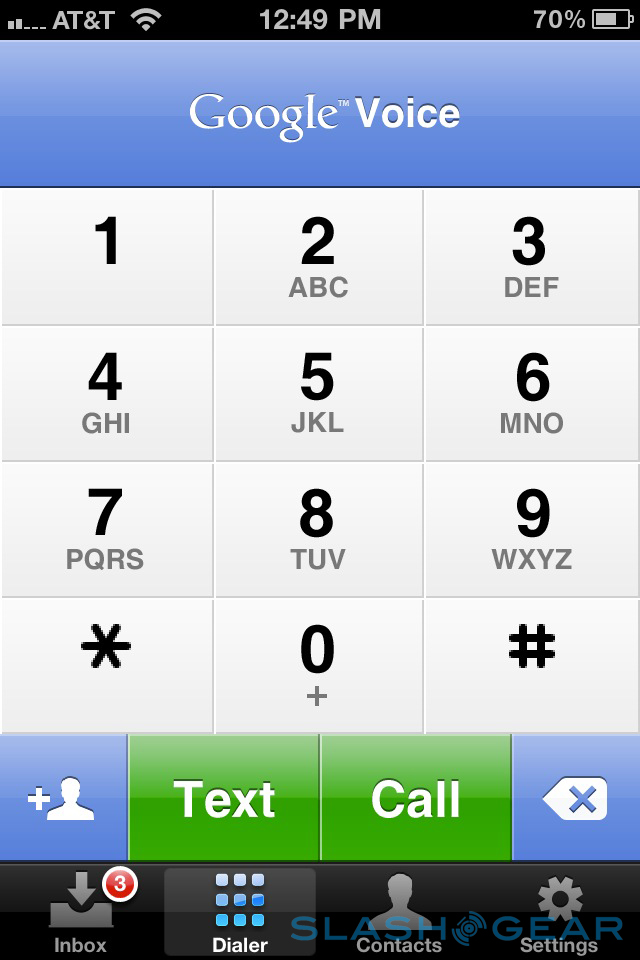Tap the 8 TUV key
The image size is (640, 960).
(x=318, y=529)
